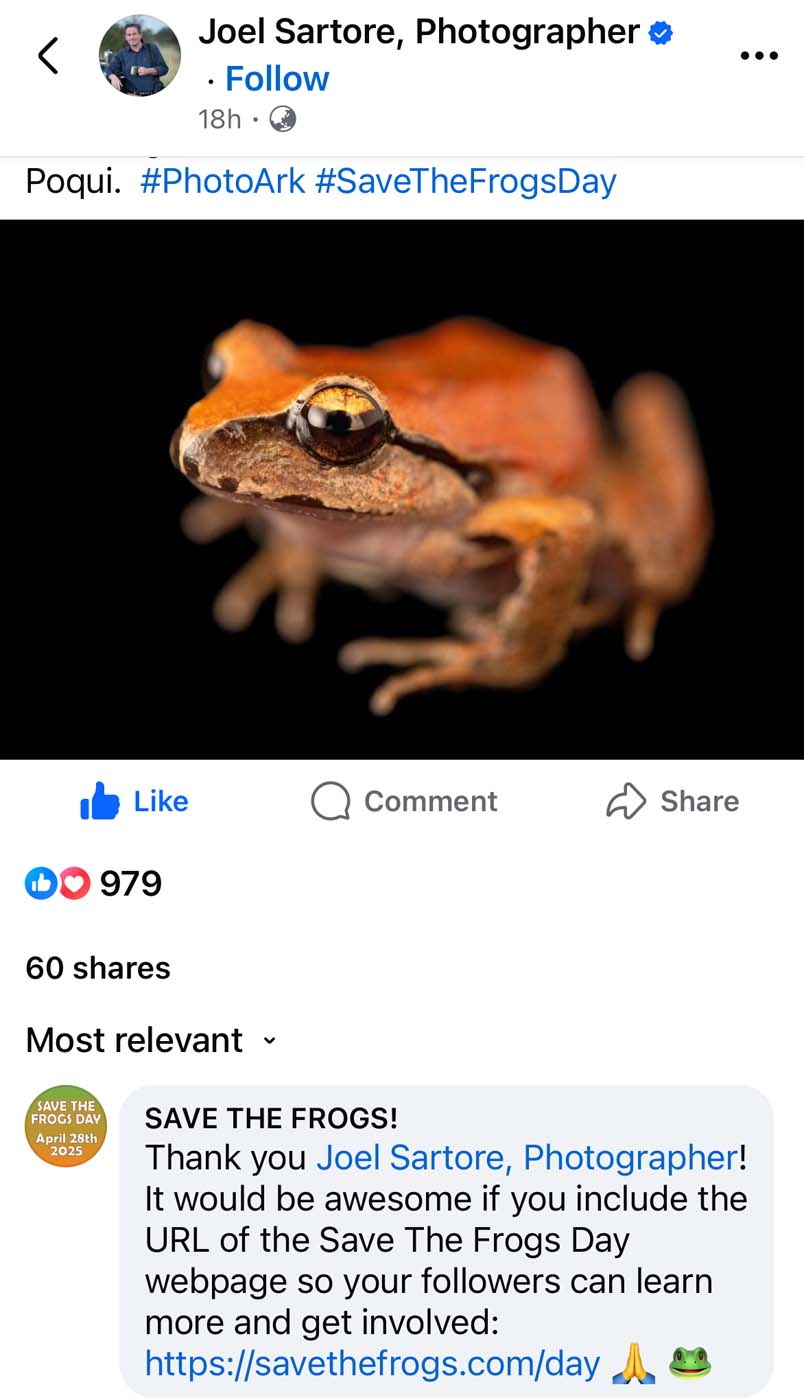804x1400 pixels.
Task: Like this frog post
Action: [x=134, y=801]
